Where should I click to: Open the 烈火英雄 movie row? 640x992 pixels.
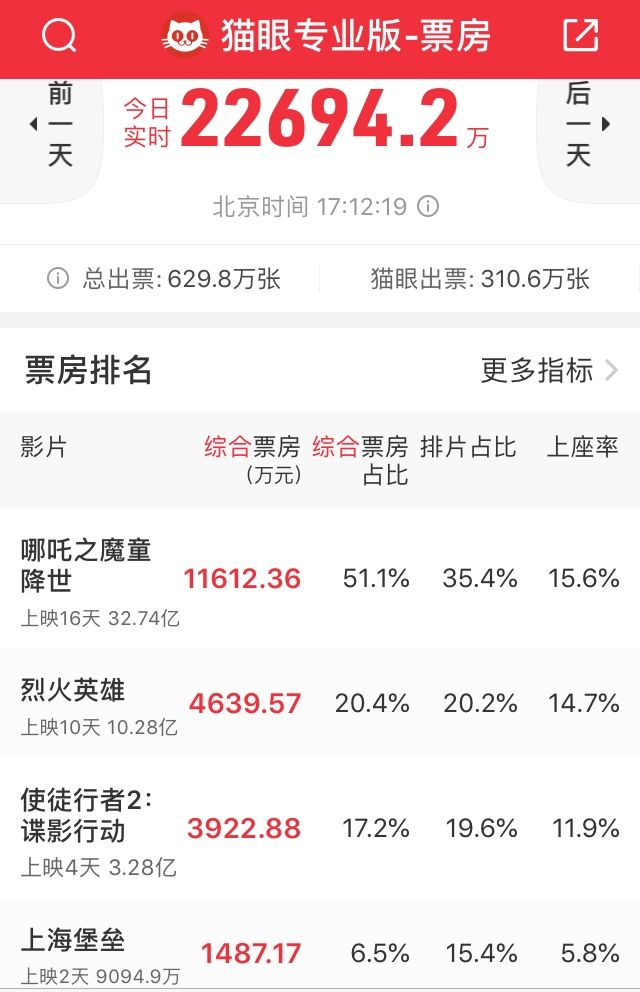point(320,702)
